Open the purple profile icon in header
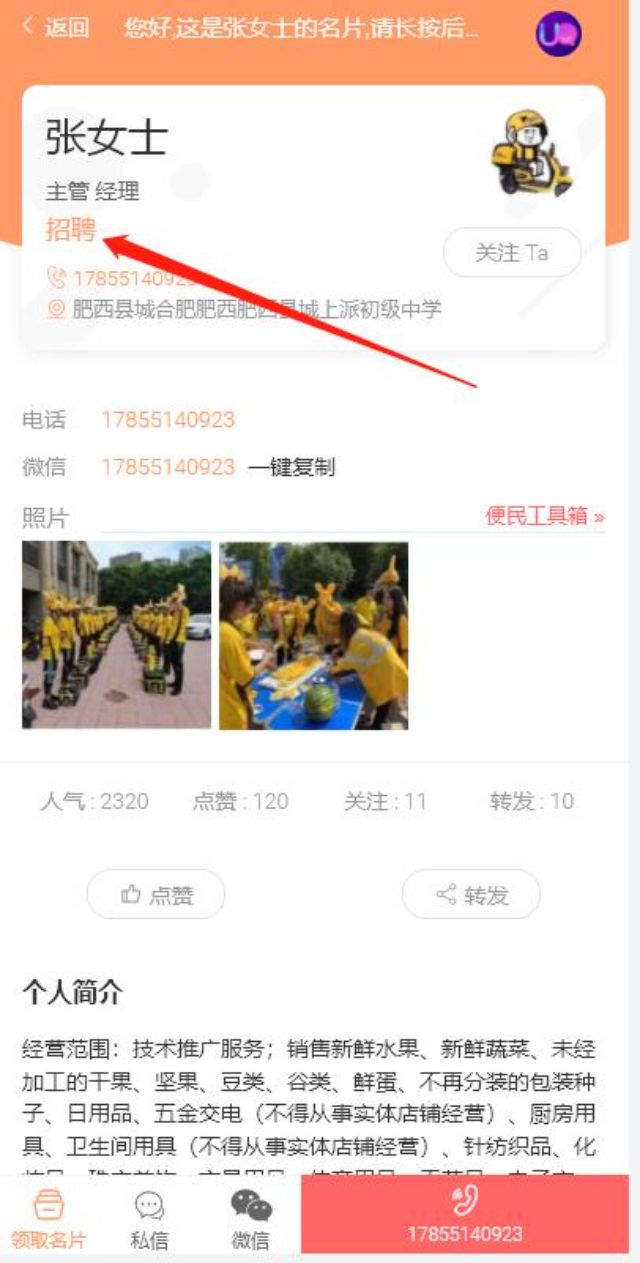The width and height of the screenshot is (640, 1263). tap(558, 34)
